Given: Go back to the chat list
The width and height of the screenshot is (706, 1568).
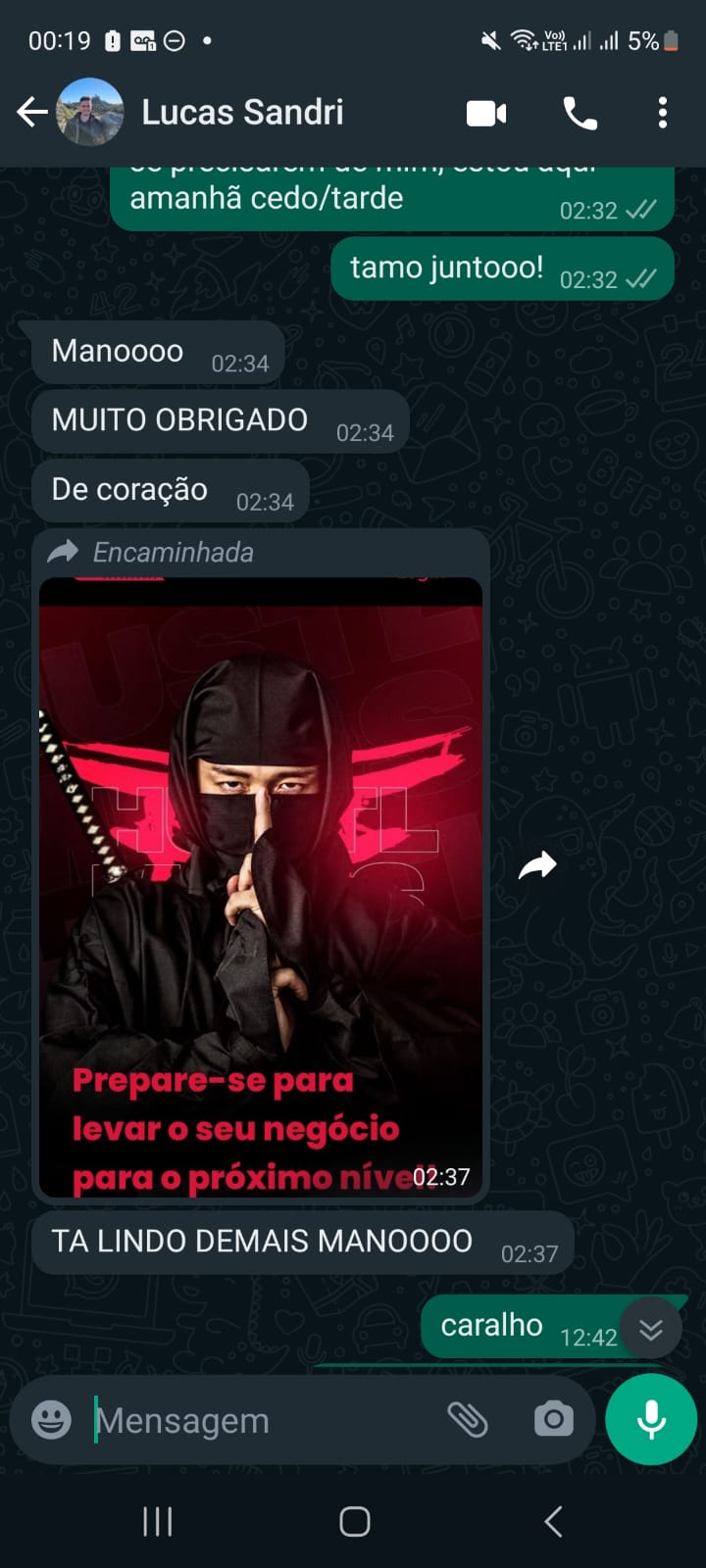Looking at the screenshot, I should tap(31, 113).
